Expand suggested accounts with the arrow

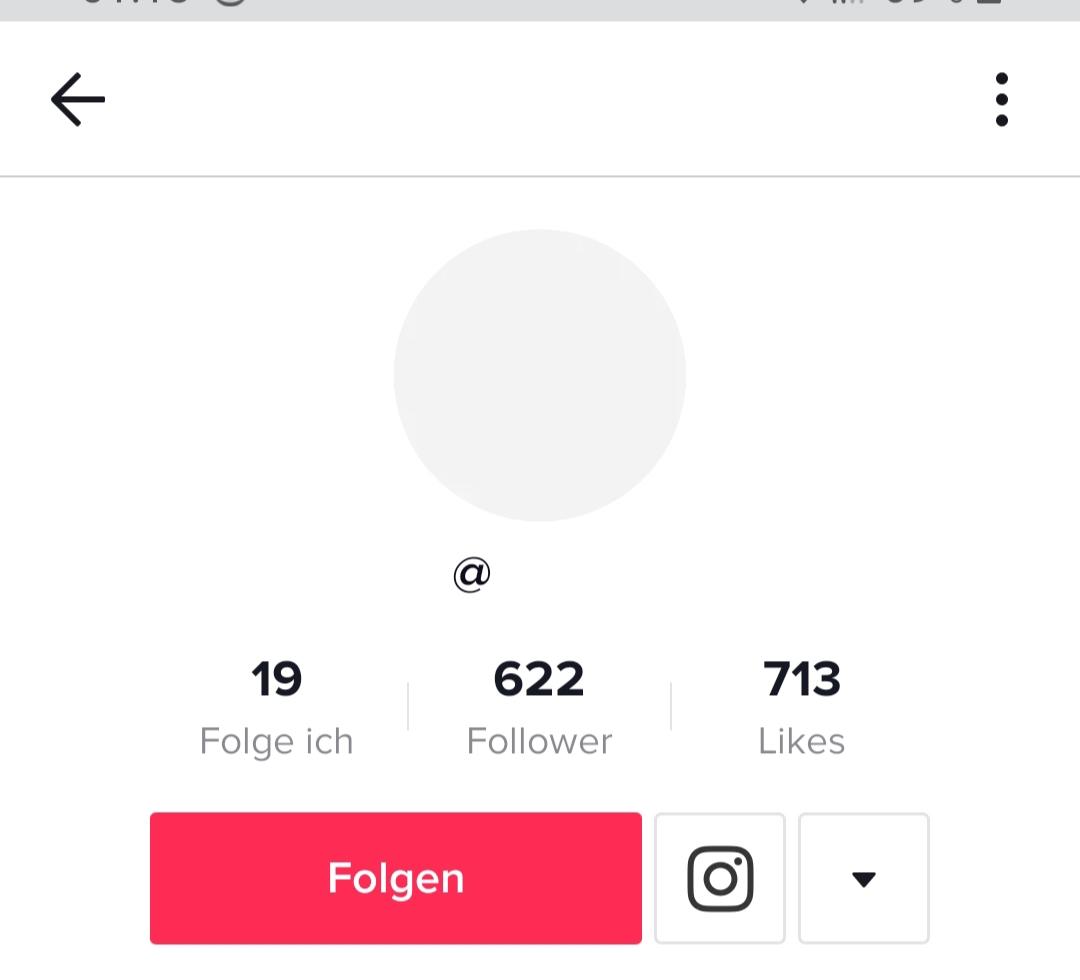(864, 878)
